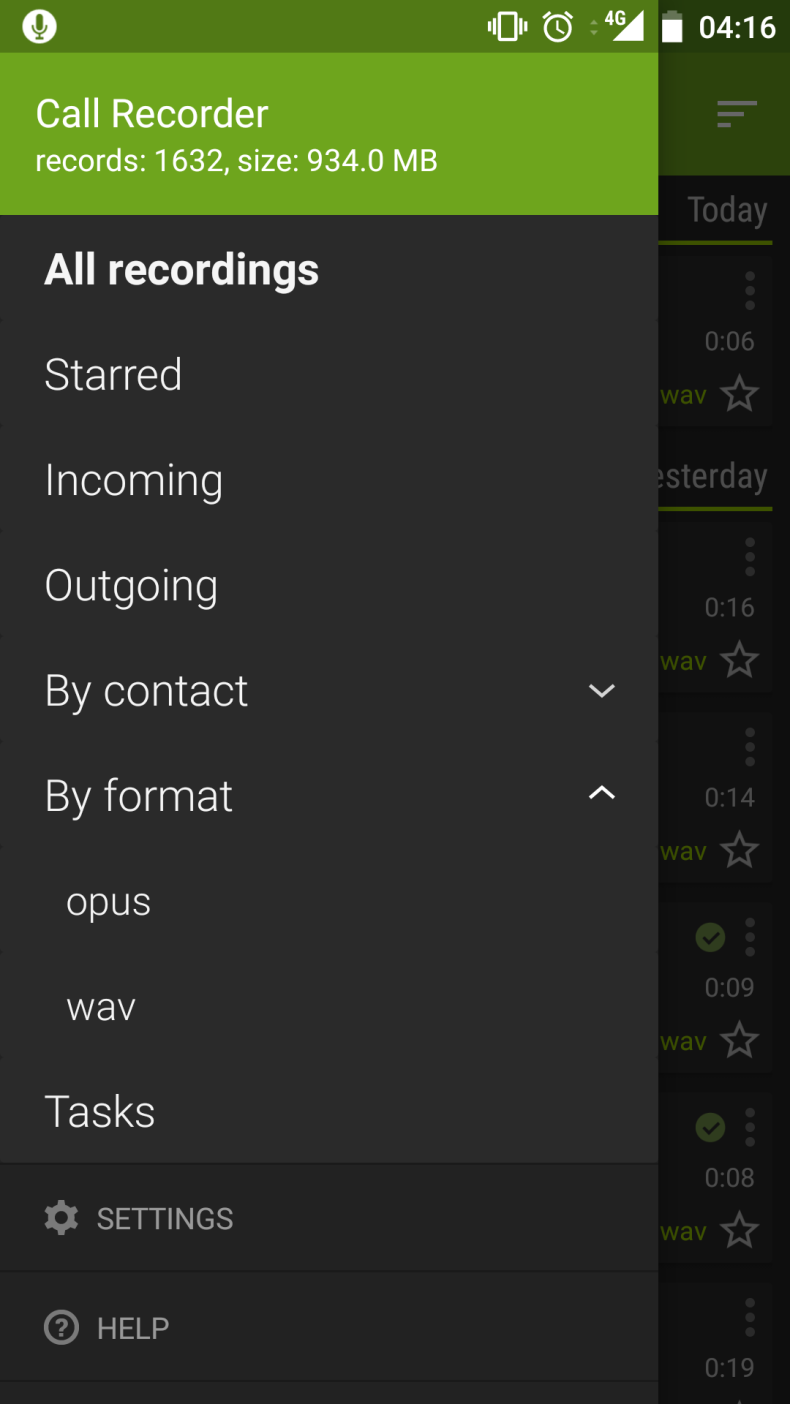The image size is (790, 1404).
Task: Star the 0:14 recording
Action: point(740,850)
